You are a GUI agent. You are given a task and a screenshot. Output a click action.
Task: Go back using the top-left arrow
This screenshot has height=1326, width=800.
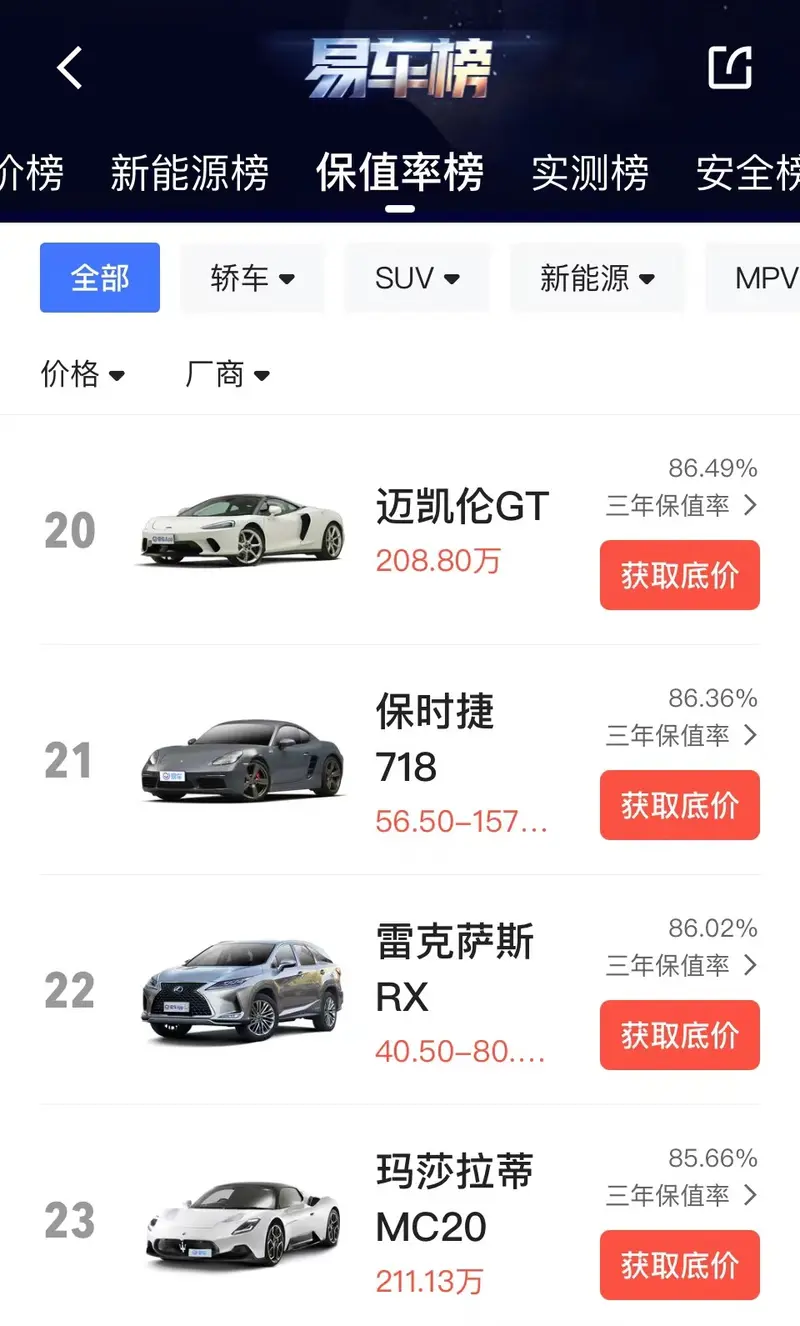tap(70, 68)
